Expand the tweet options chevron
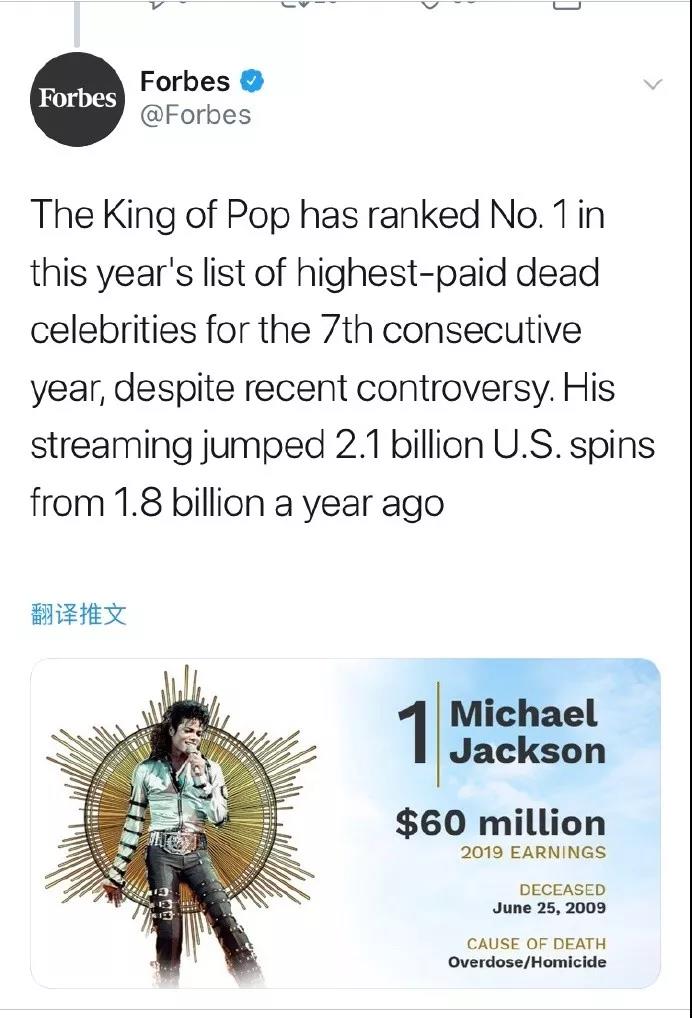Viewport: 692px width, 1018px height. (x=652, y=85)
